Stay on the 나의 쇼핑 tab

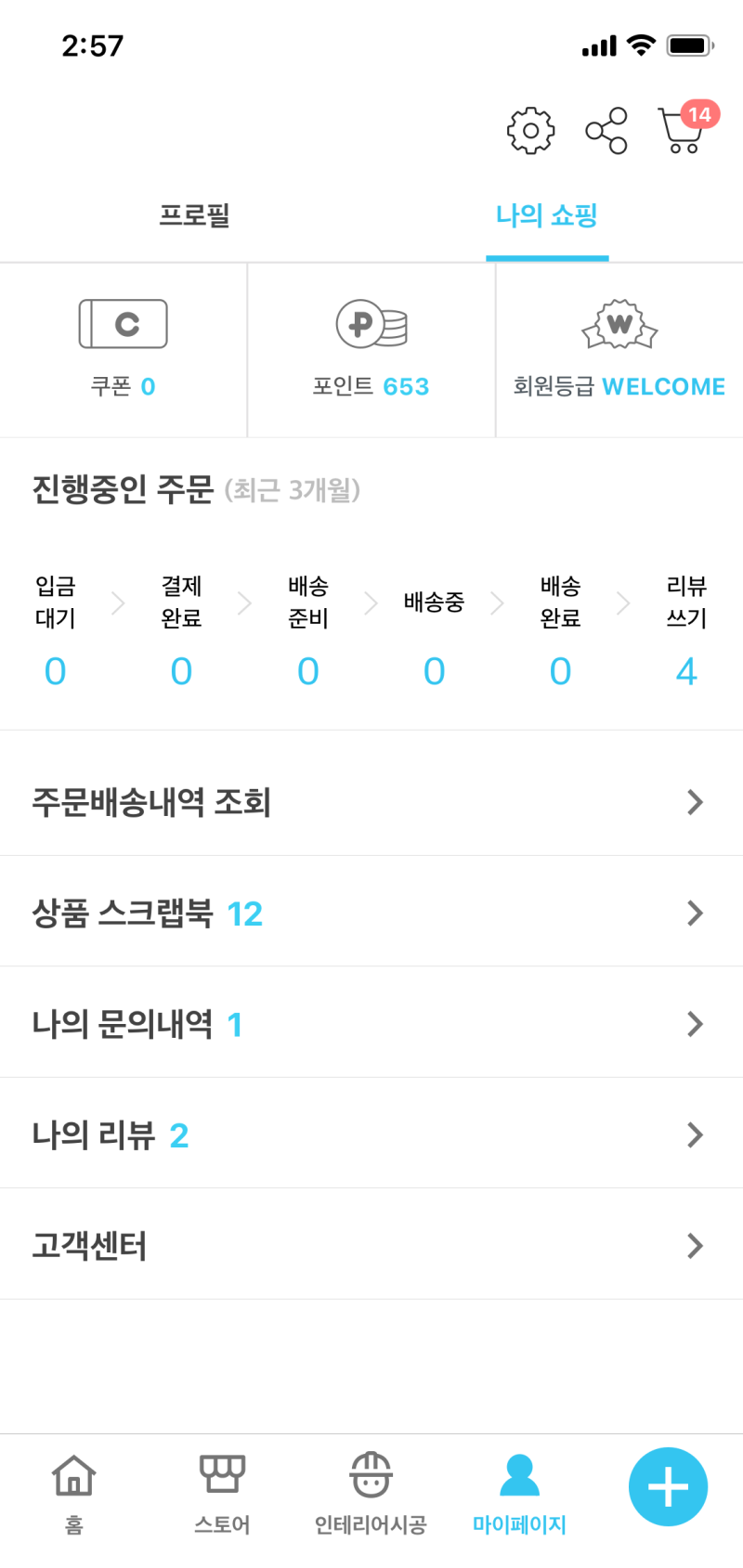click(547, 215)
